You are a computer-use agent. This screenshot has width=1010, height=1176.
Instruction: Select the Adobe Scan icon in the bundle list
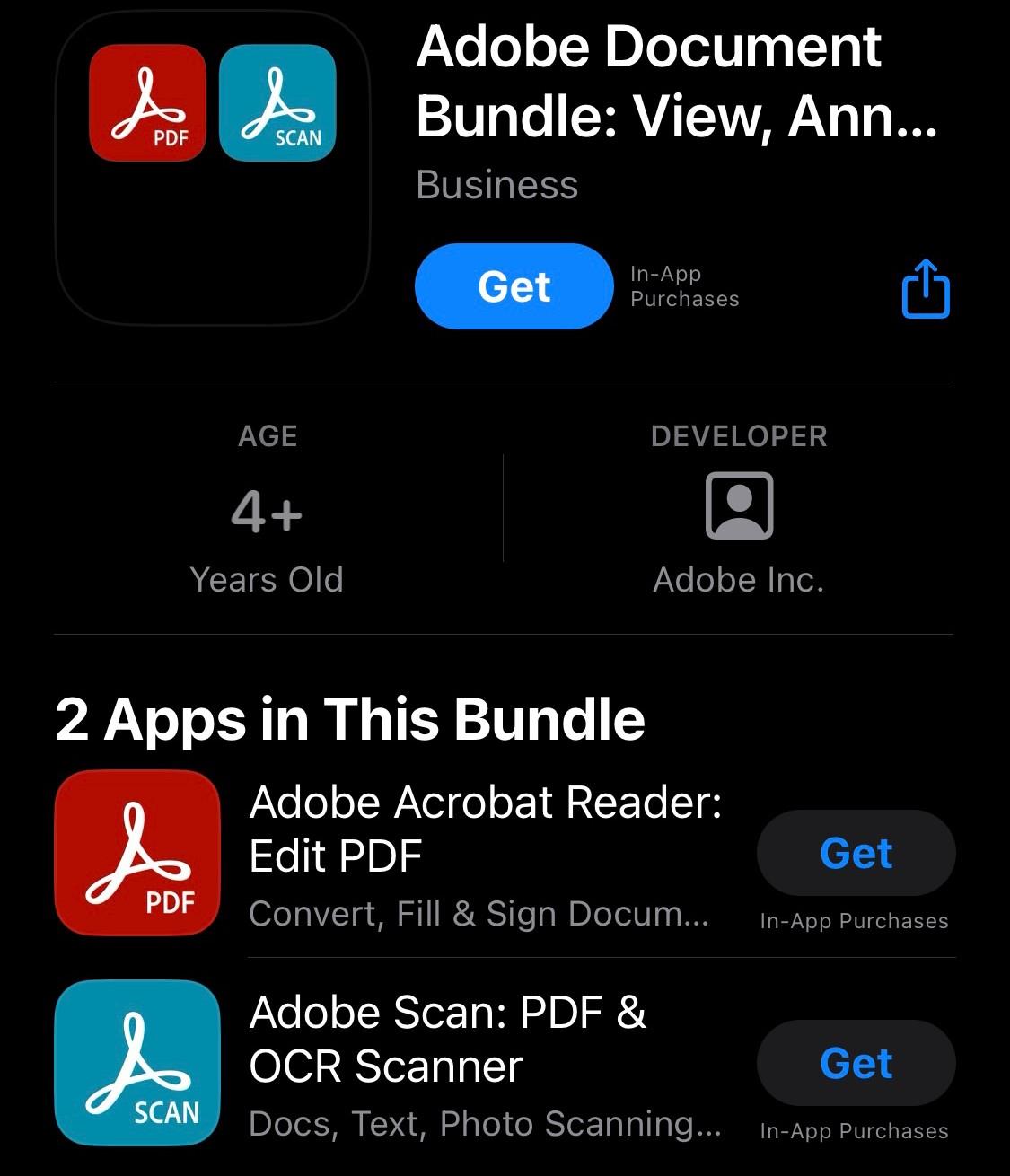click(136, 1064)
